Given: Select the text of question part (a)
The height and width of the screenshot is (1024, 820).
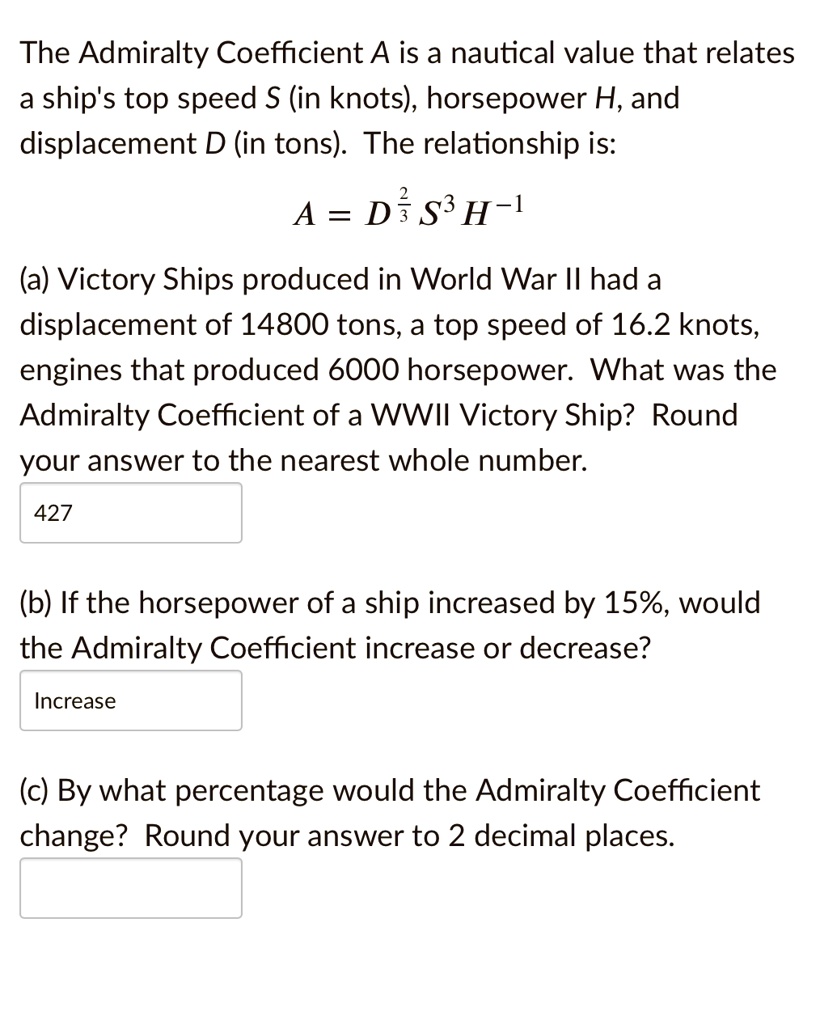Looking at the screenshot, I should (400, 370).
